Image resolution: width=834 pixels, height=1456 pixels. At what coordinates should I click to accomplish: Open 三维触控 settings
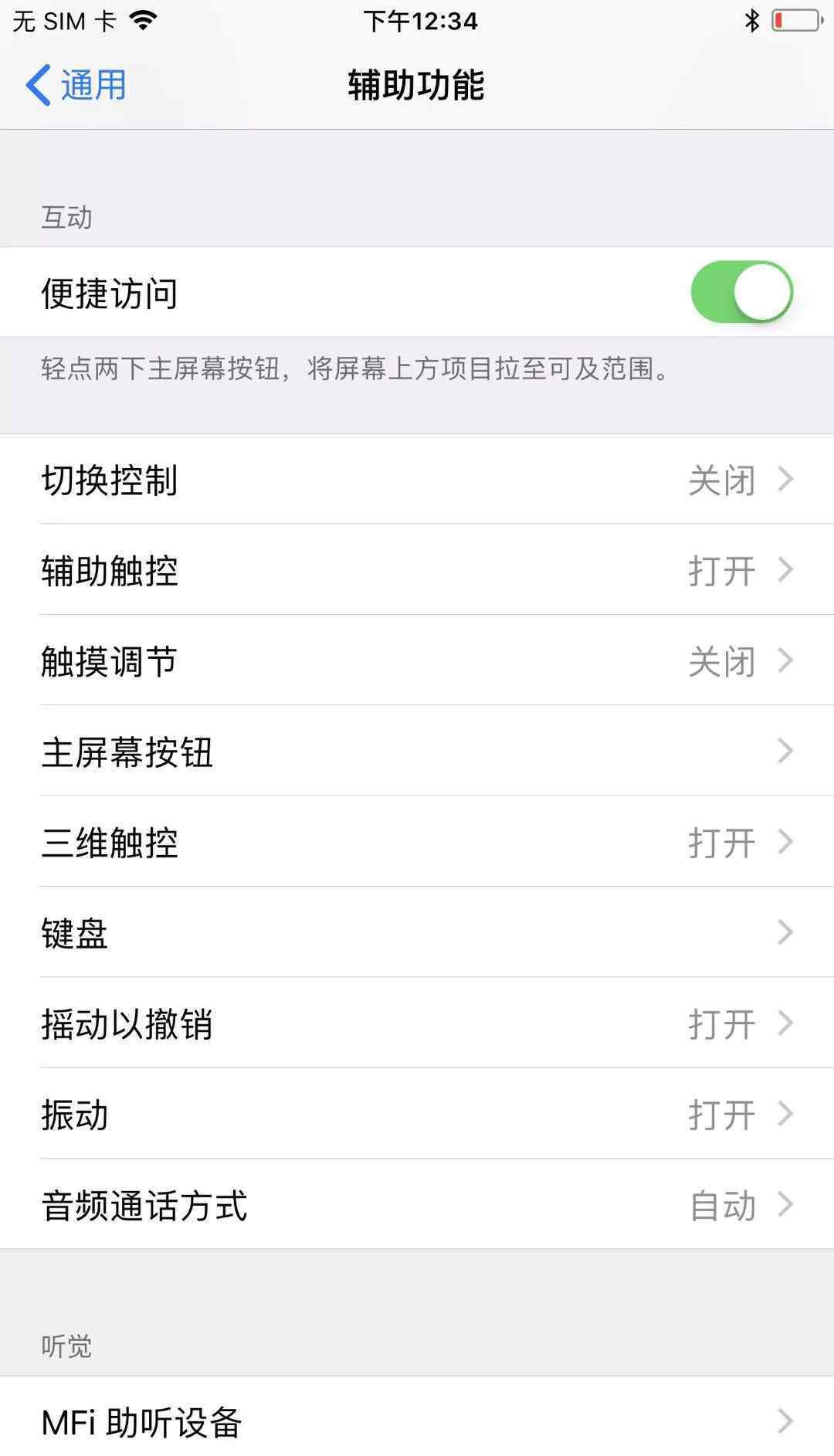[417, 842]
